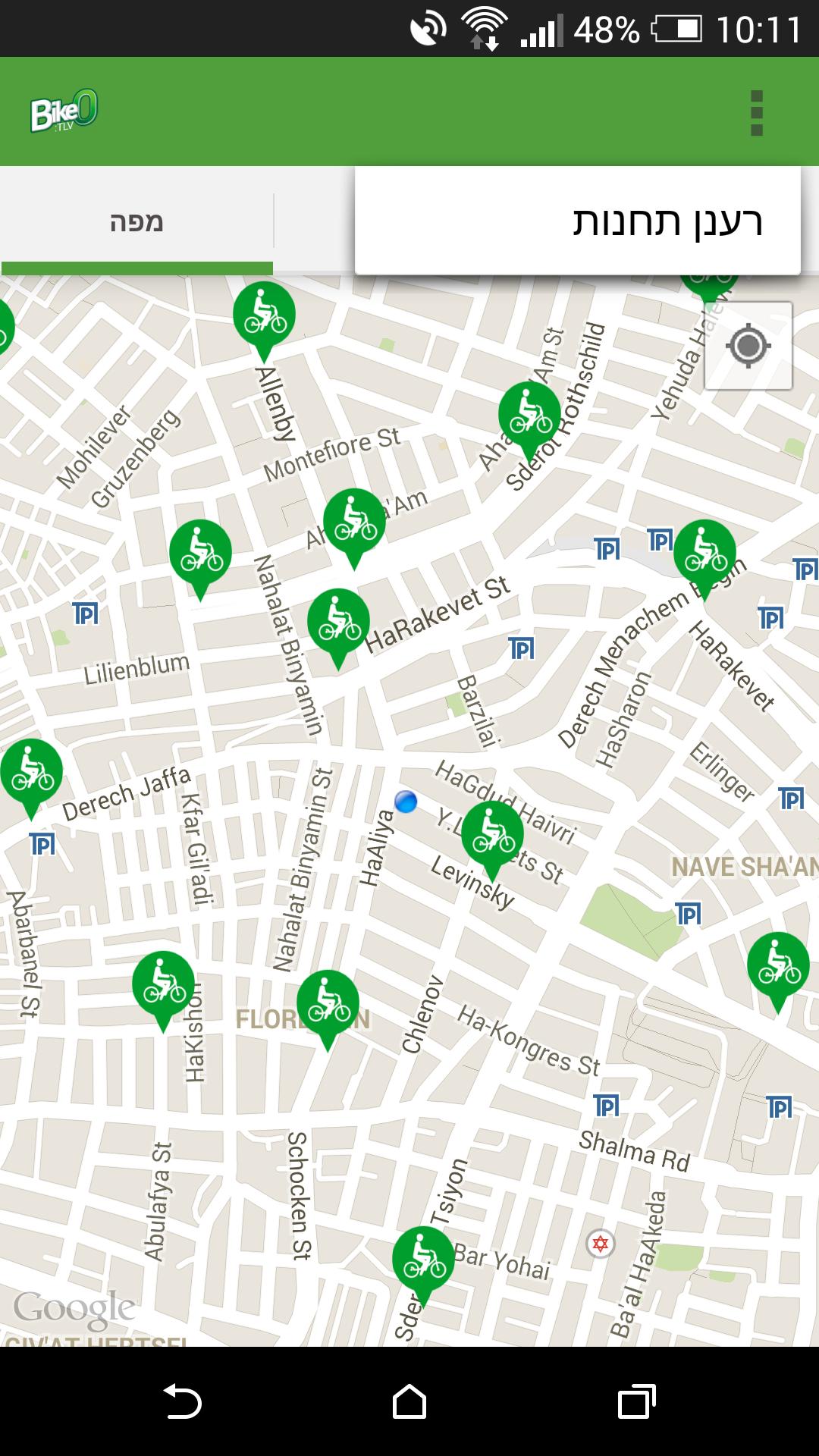Tap the bike station on HaKishon street
Image resolution: width=819 pixels, height=1456 pixels.
pyautogui.click(x=162, y=982)
